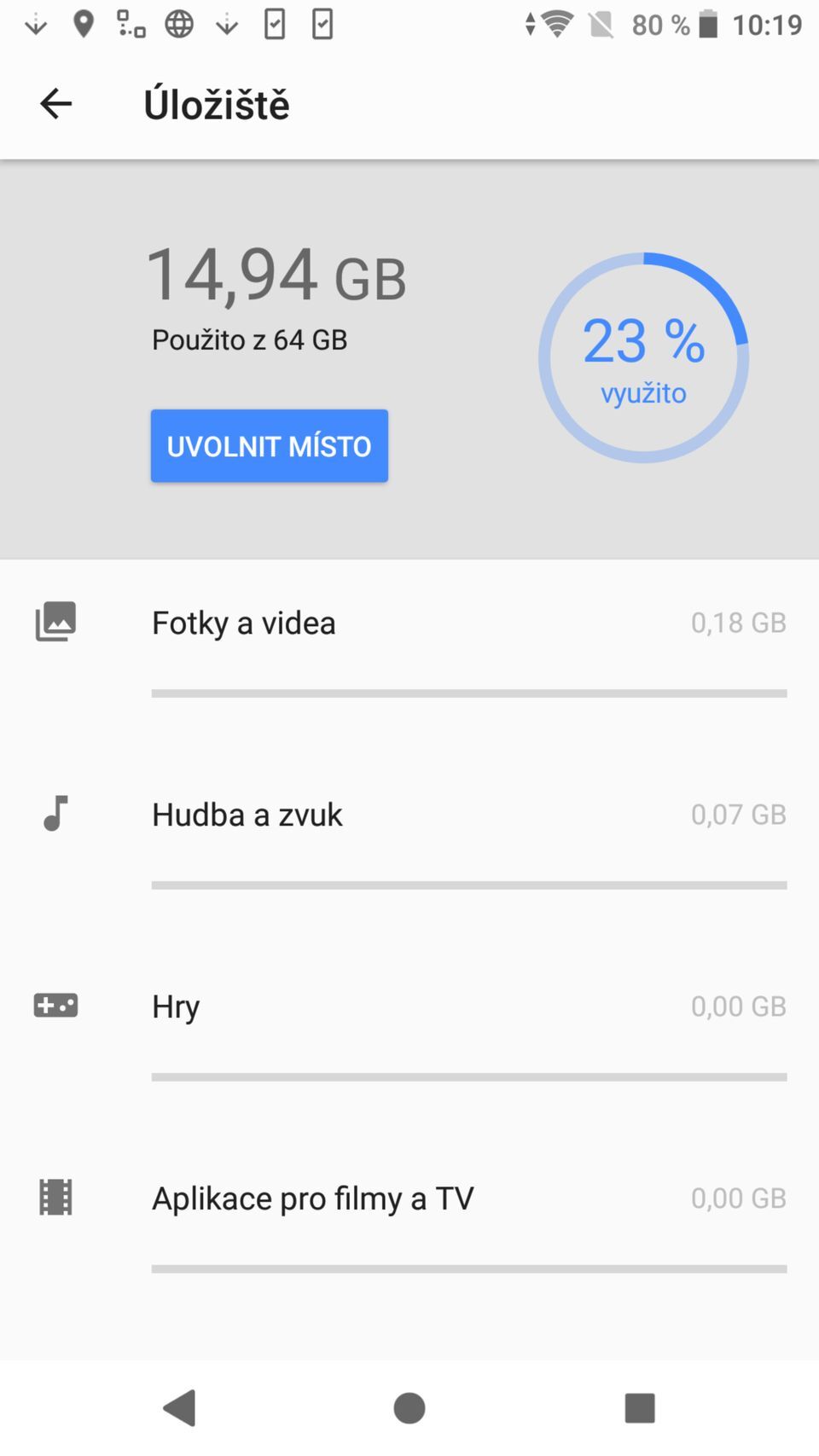Screen dimensions: 819x1456
Task: Tap the globe icon in the status bar
Action: tap(179, 23)
